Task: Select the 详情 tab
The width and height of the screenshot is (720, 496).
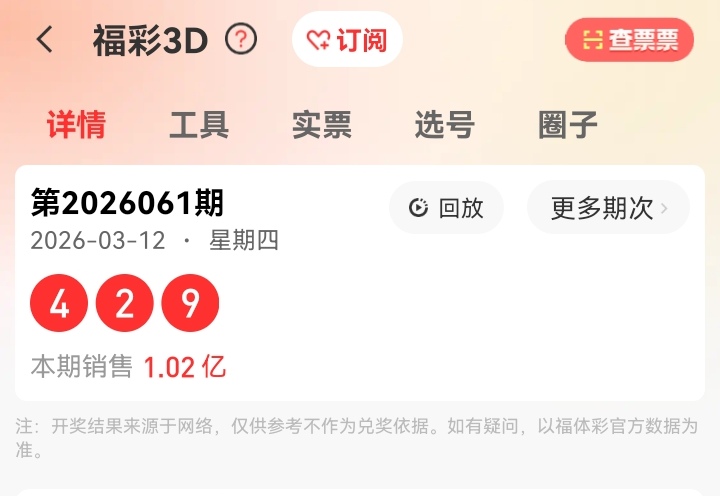Action: [x=76, y=125]
